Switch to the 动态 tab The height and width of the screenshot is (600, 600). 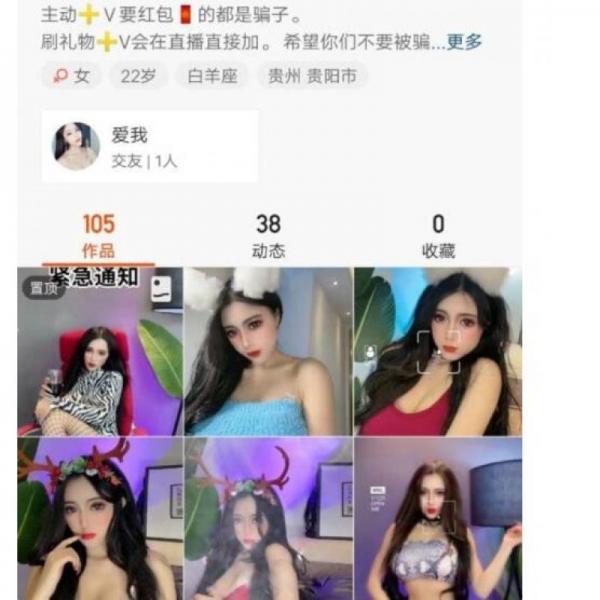[x=268, y=236]
